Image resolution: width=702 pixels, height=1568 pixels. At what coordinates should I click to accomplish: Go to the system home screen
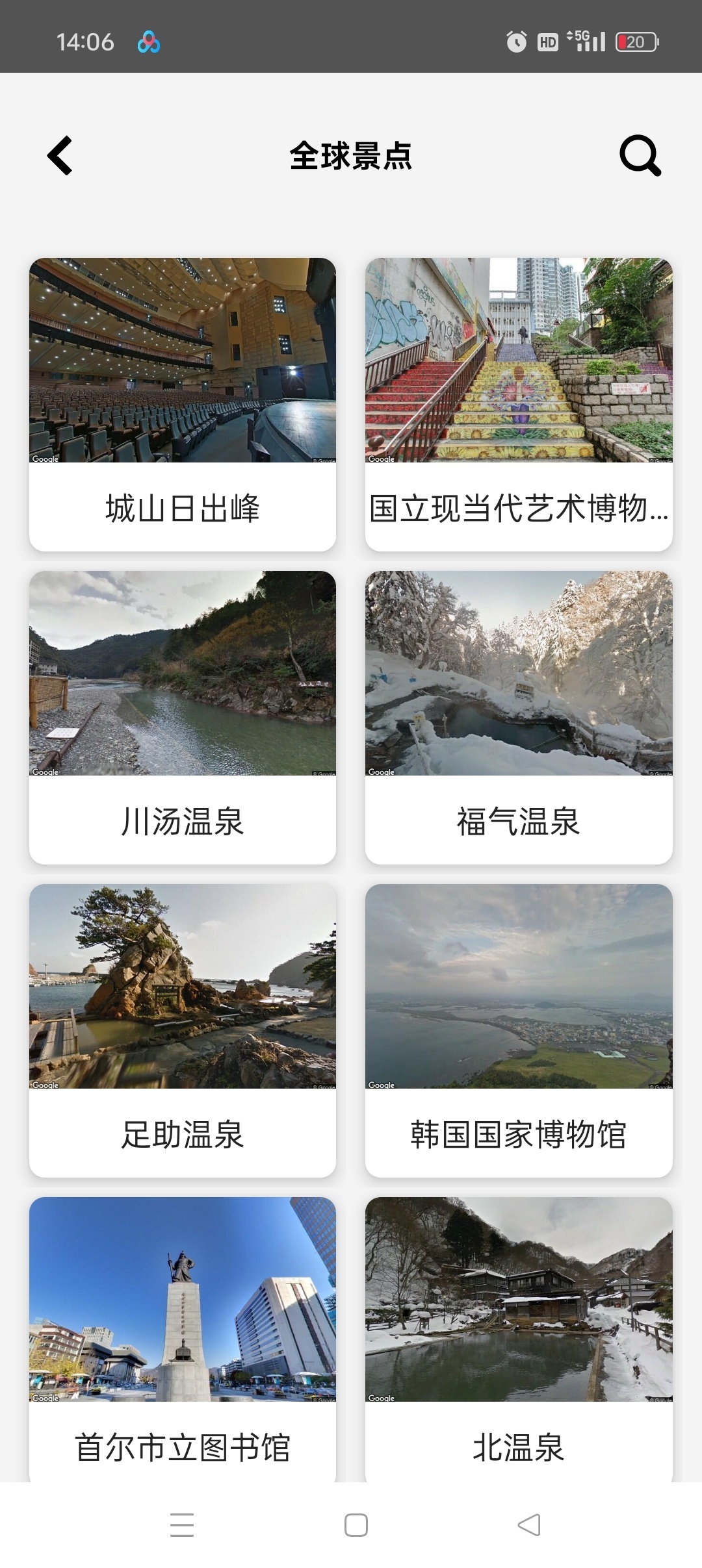[x=356, y=1525]
